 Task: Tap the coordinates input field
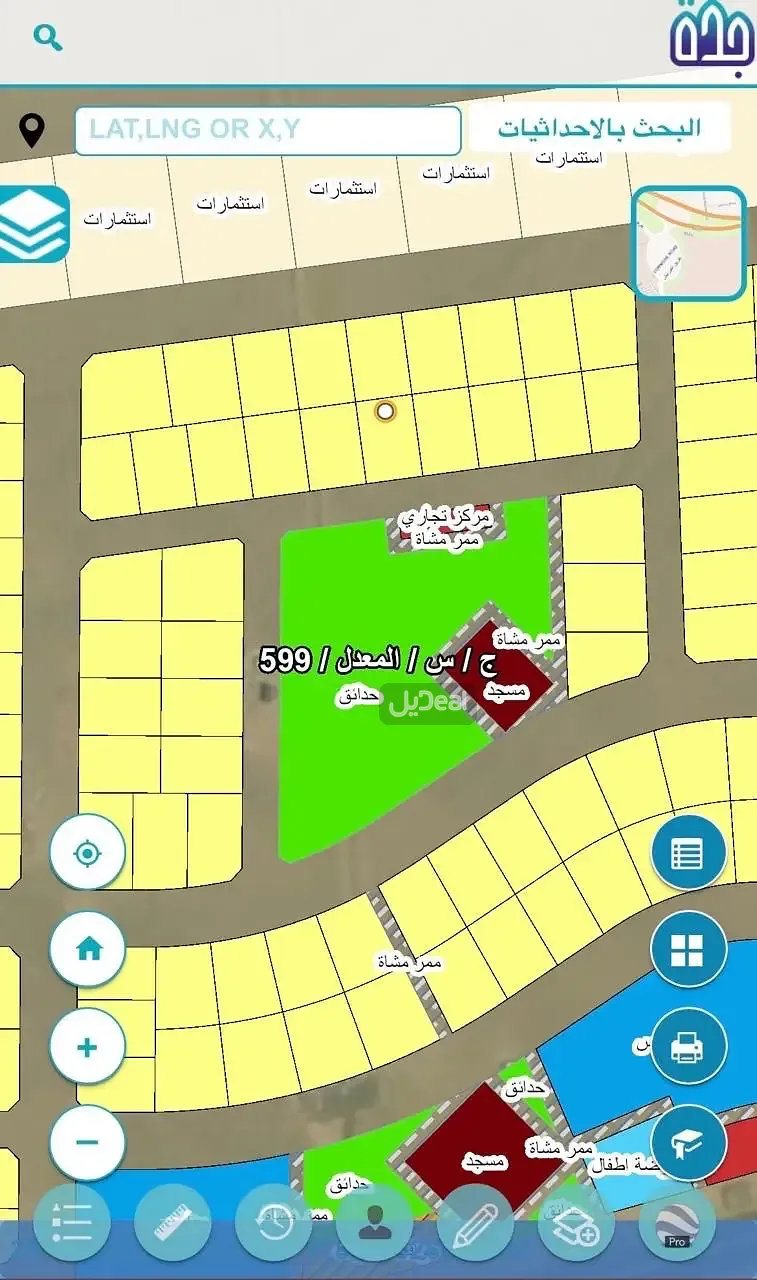point(267,130)
